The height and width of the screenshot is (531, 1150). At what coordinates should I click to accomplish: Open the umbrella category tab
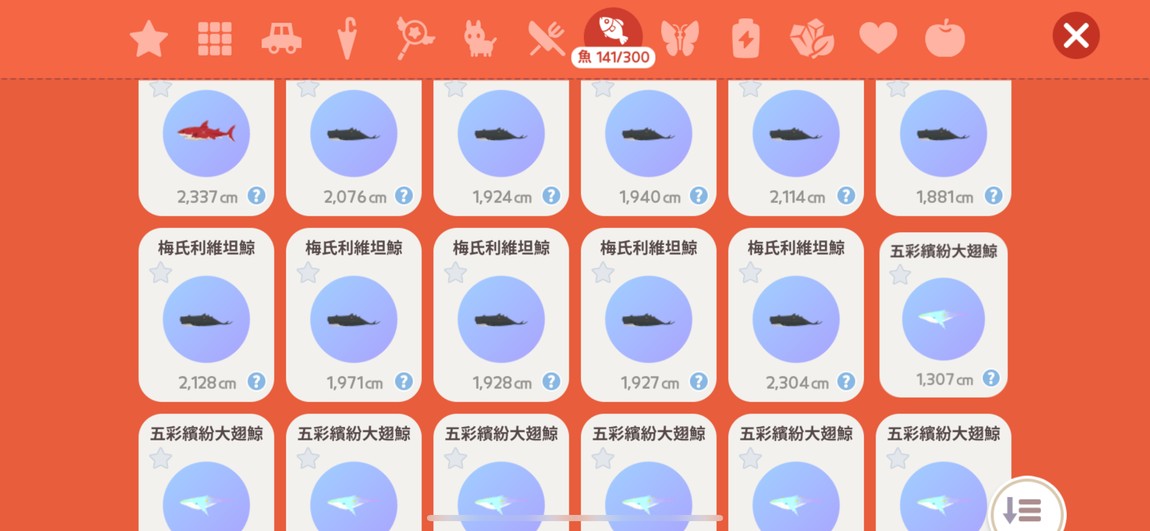(x=347, y=39)
